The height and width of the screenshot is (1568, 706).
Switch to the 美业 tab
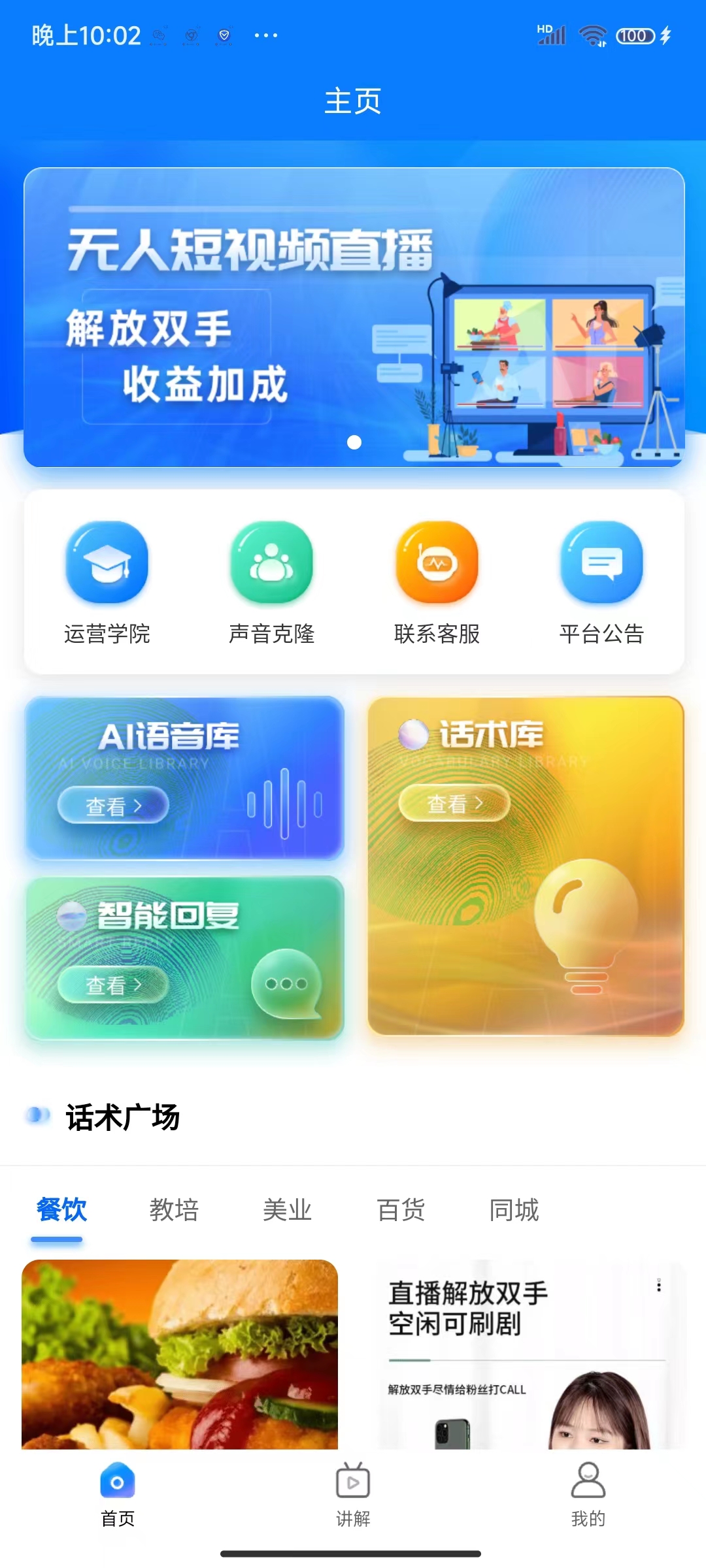pyautogui.click(x=287, y=1210)
